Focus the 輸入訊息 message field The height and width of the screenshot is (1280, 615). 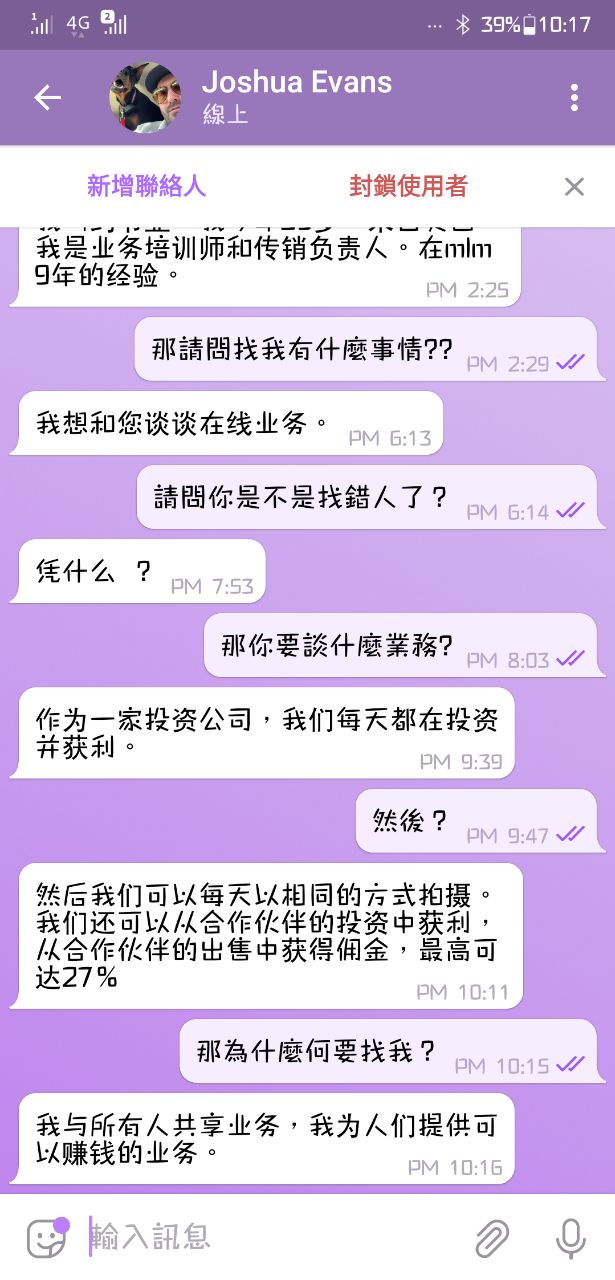point(270,1238)
